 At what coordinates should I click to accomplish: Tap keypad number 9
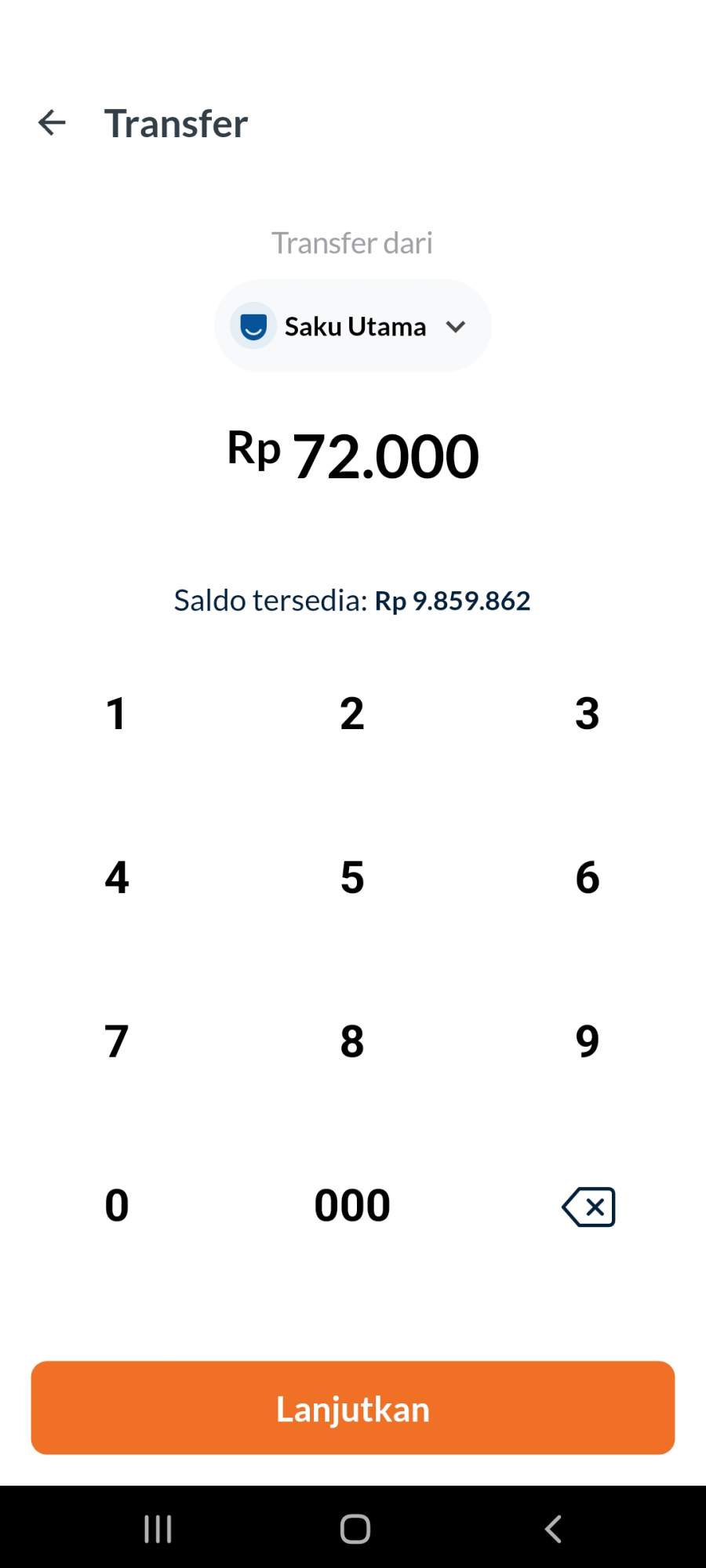pos(588,1041)
